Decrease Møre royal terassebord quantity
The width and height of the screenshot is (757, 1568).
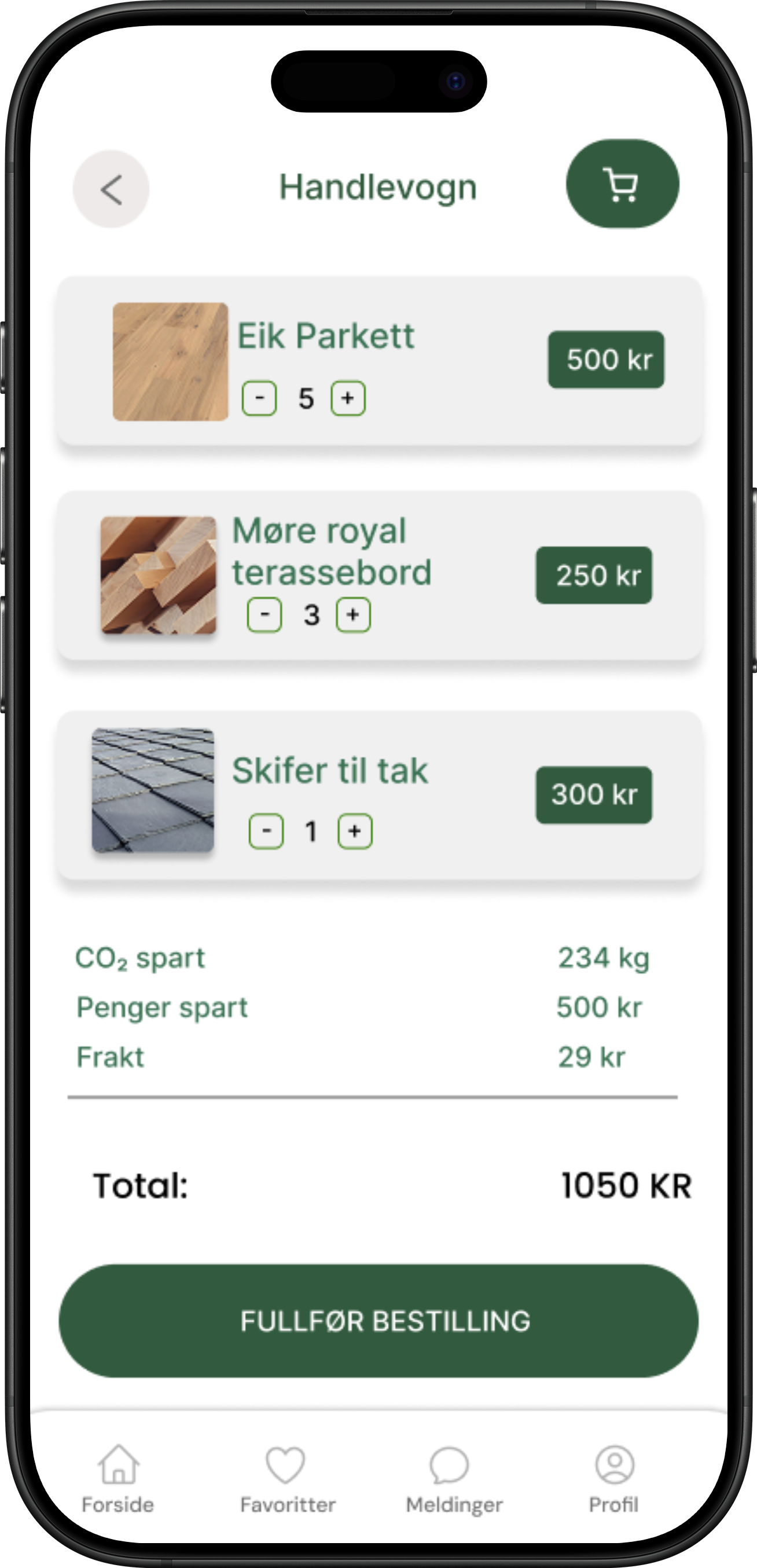(x=264, y=615)
